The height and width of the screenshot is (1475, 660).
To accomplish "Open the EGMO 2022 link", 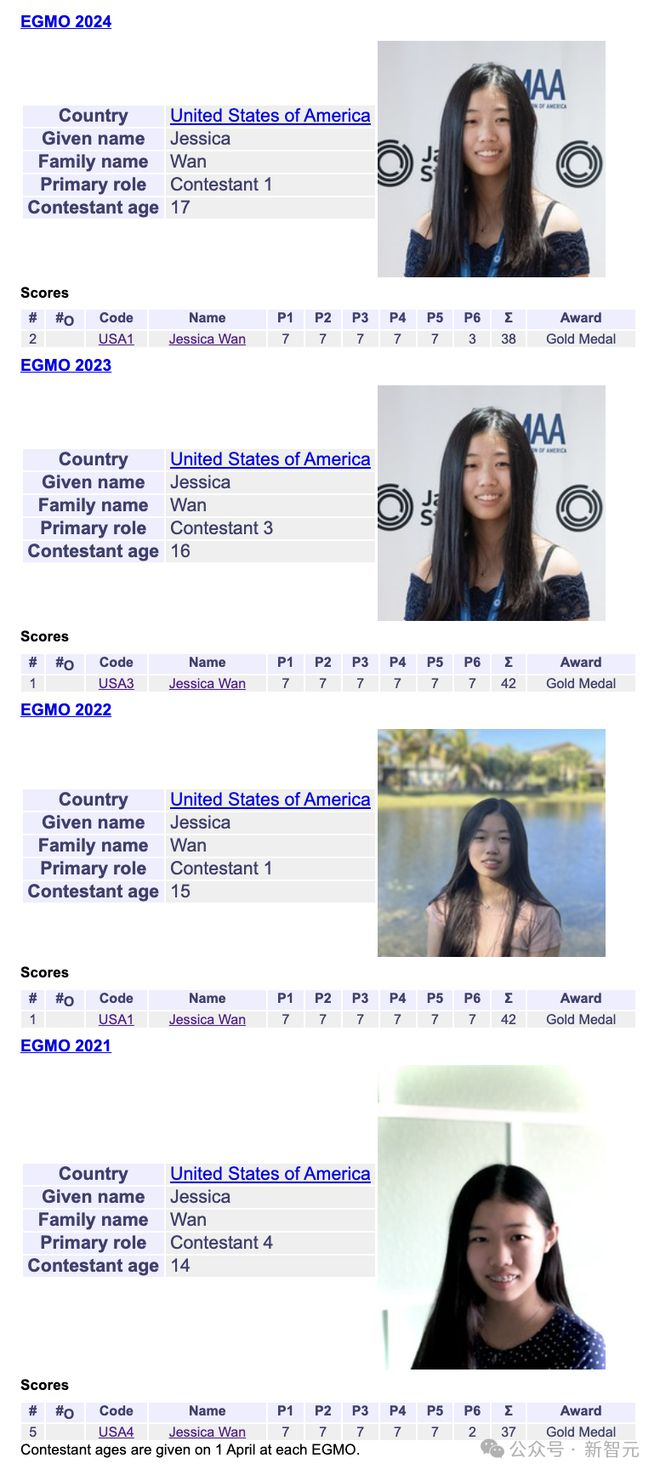I will click(x=66, y=709).
